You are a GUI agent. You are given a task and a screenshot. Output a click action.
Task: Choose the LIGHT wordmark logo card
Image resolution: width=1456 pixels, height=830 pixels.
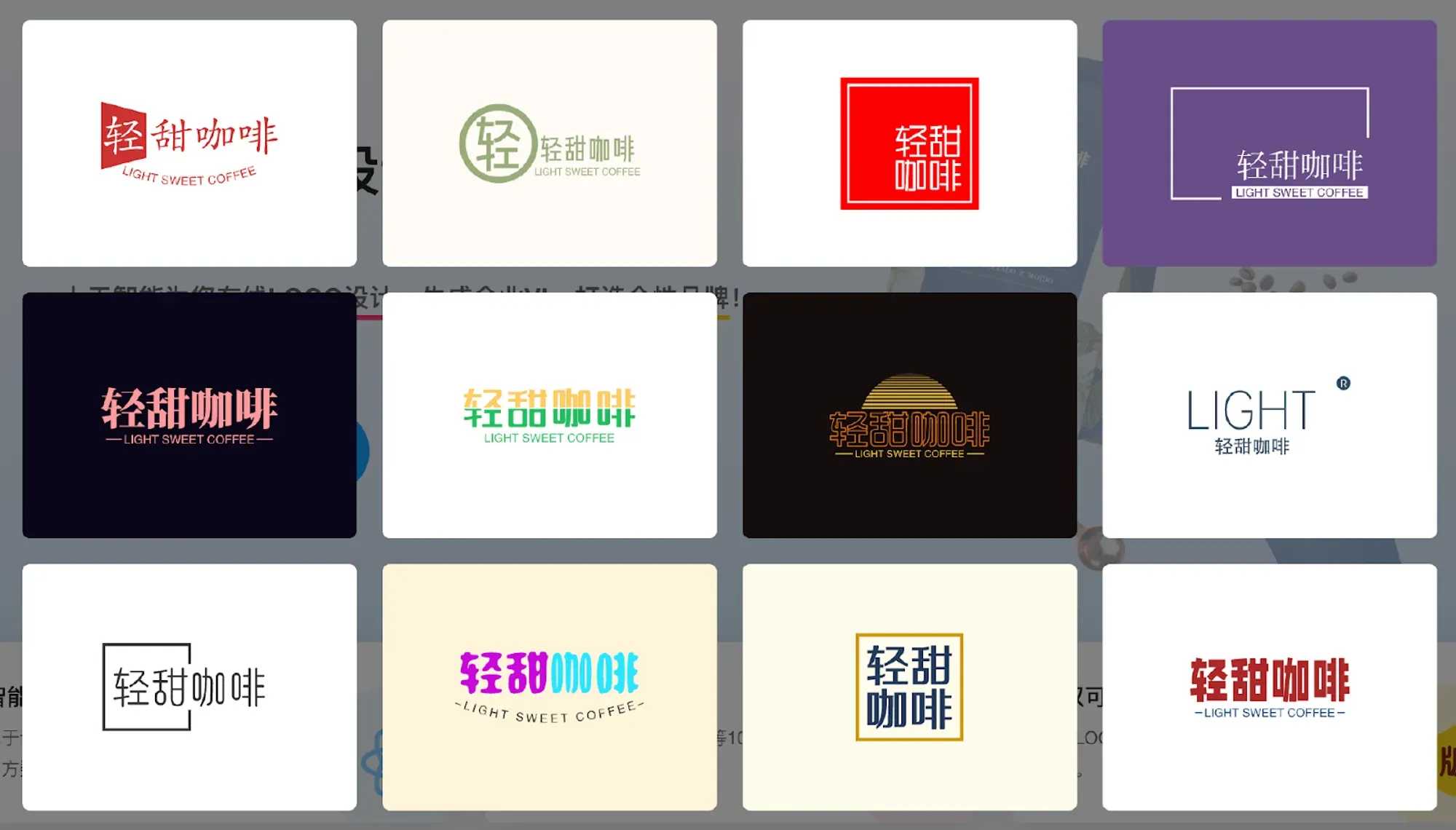pyautogui.click(x=1269, y=415)
